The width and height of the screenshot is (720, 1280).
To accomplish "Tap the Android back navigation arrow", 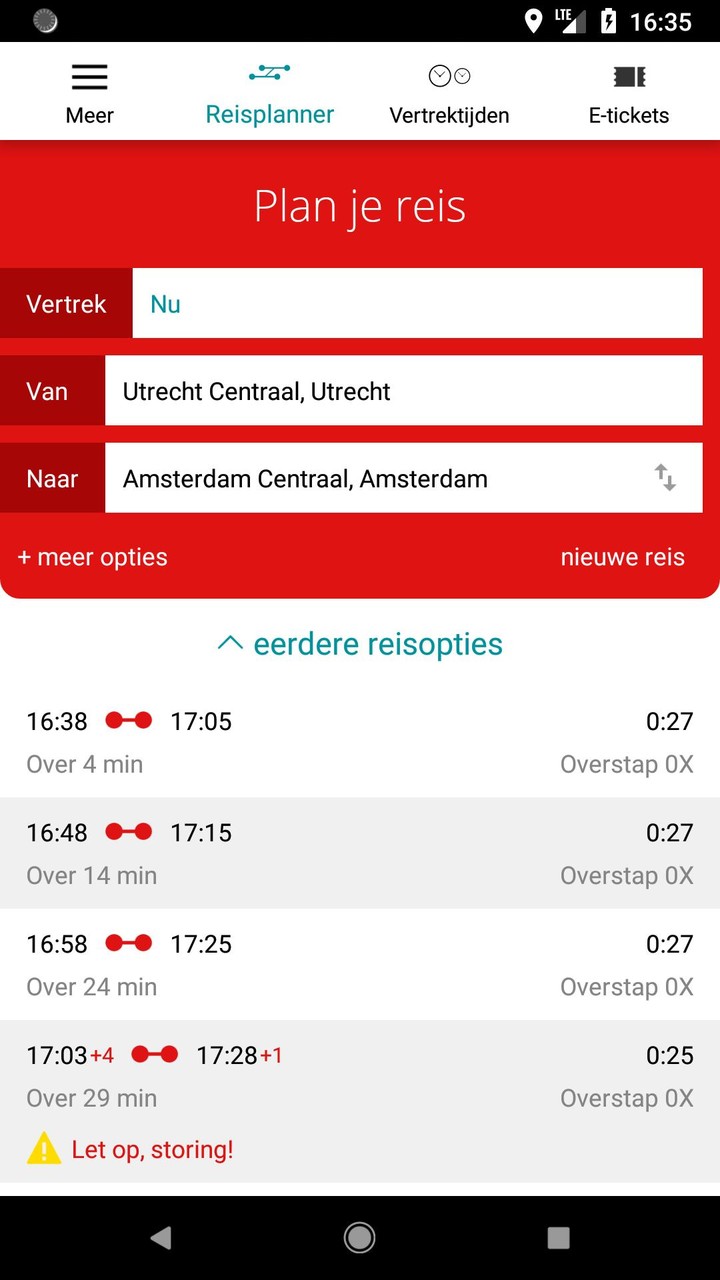I will [161, 1237].
